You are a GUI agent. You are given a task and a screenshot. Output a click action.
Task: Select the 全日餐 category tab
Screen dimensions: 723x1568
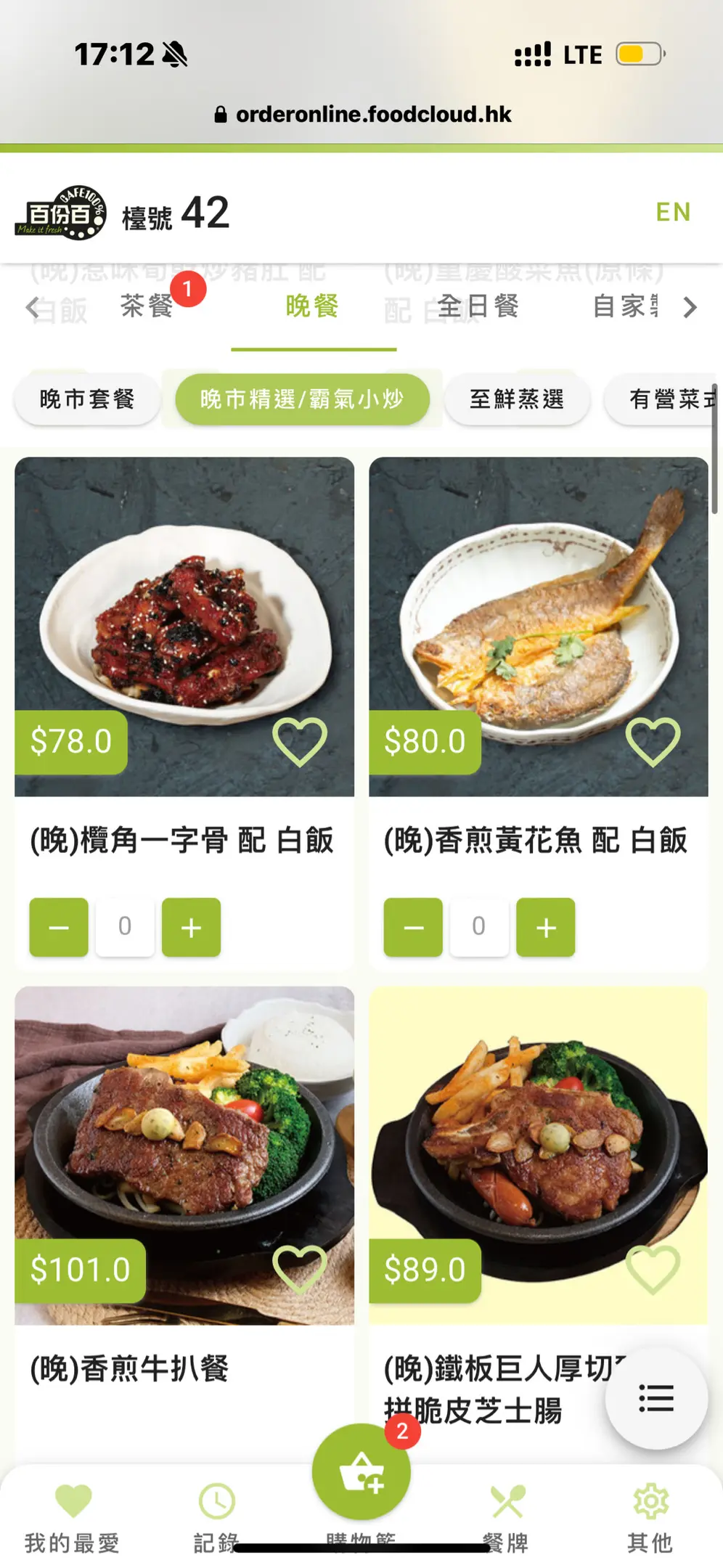pyautogui.click(x=478, y=306)
